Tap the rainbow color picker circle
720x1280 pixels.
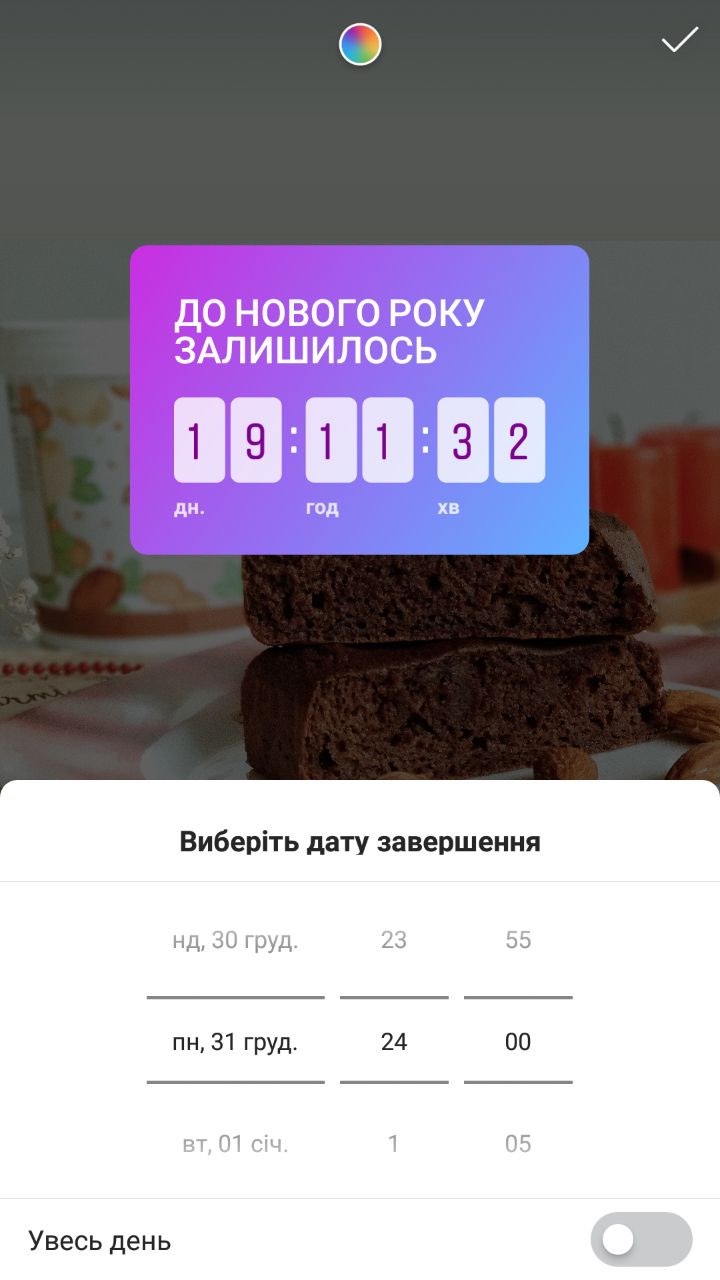360,45
